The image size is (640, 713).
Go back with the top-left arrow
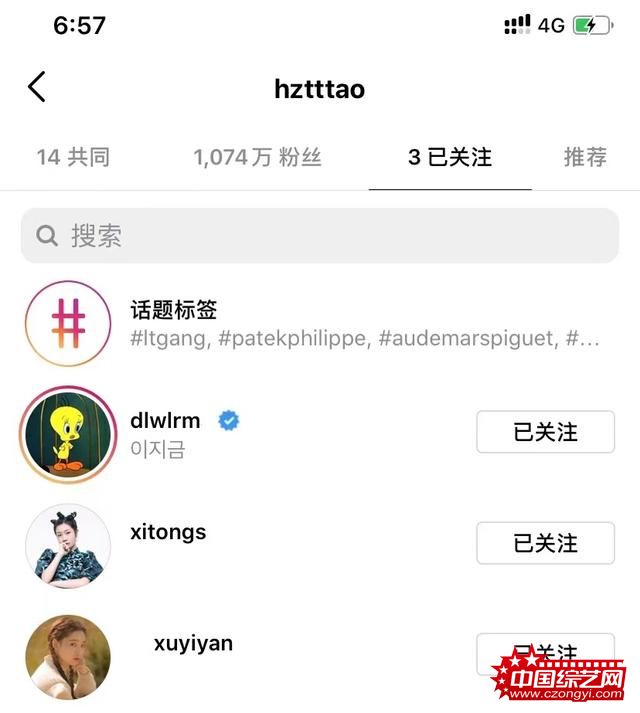click(37, 87)
